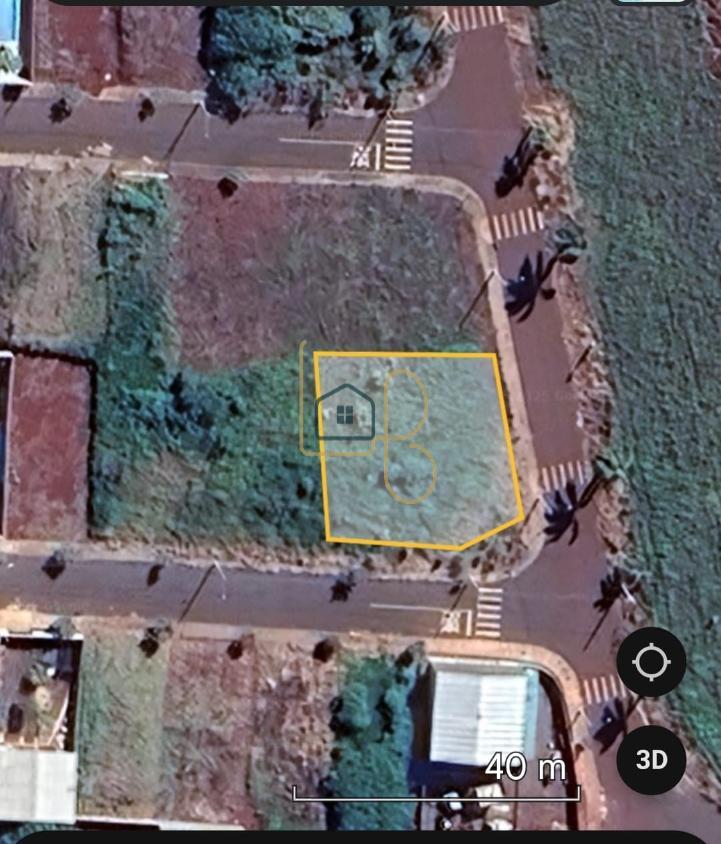Center the map on my location
721x844 pixels.
click(651, 662)
